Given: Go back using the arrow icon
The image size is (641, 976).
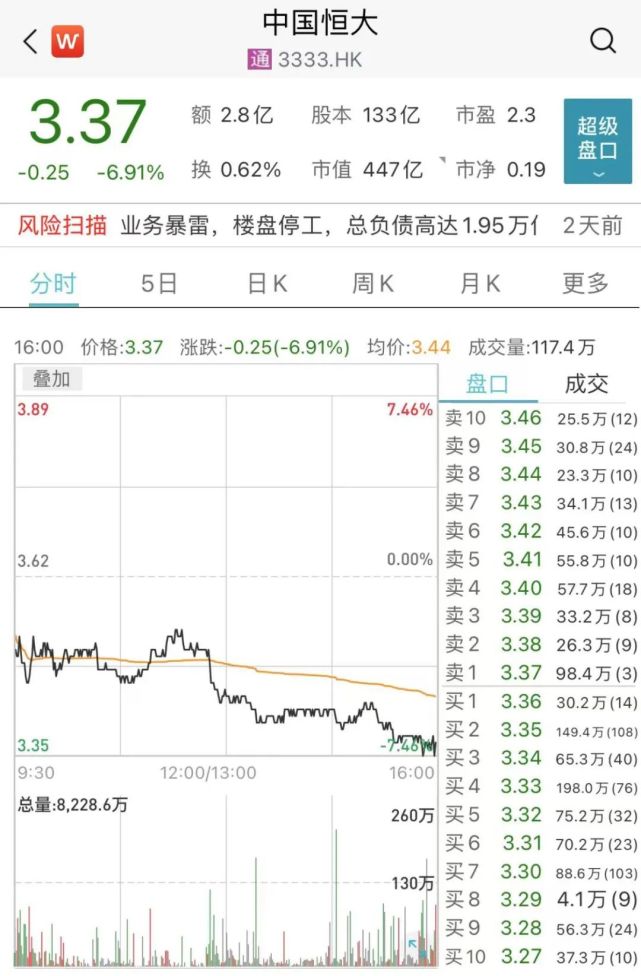Looking at the screenshot, I should pyautogui.click(x=30, y=42).
